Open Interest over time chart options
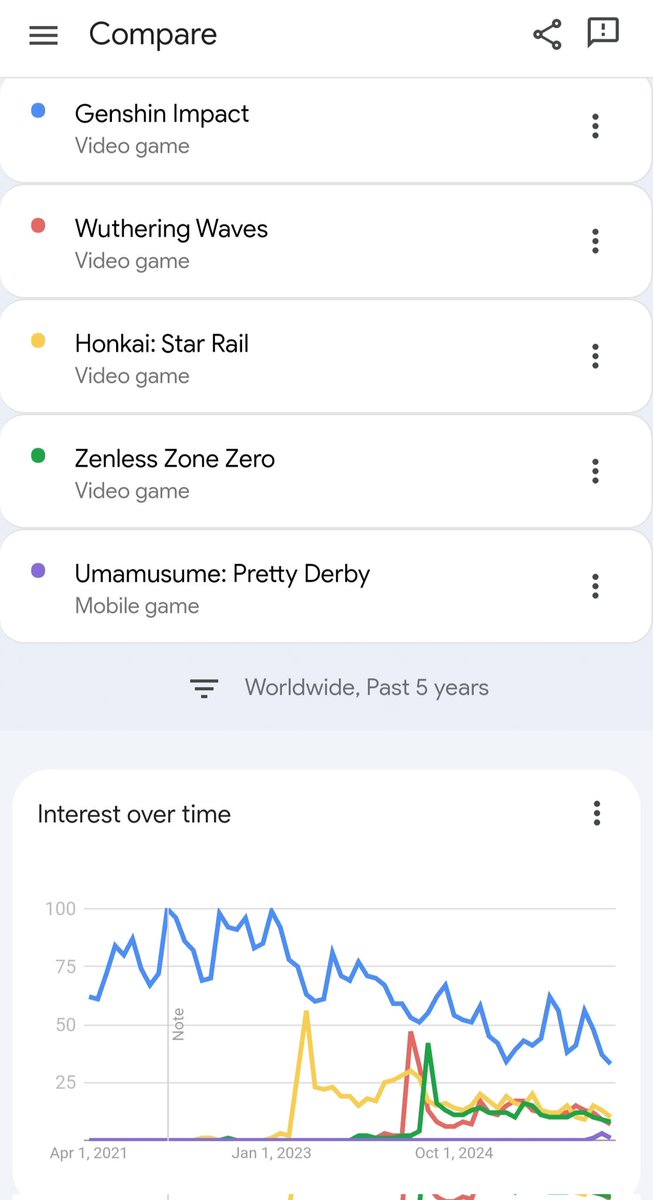653x1200 pixels. click(597, 813)
